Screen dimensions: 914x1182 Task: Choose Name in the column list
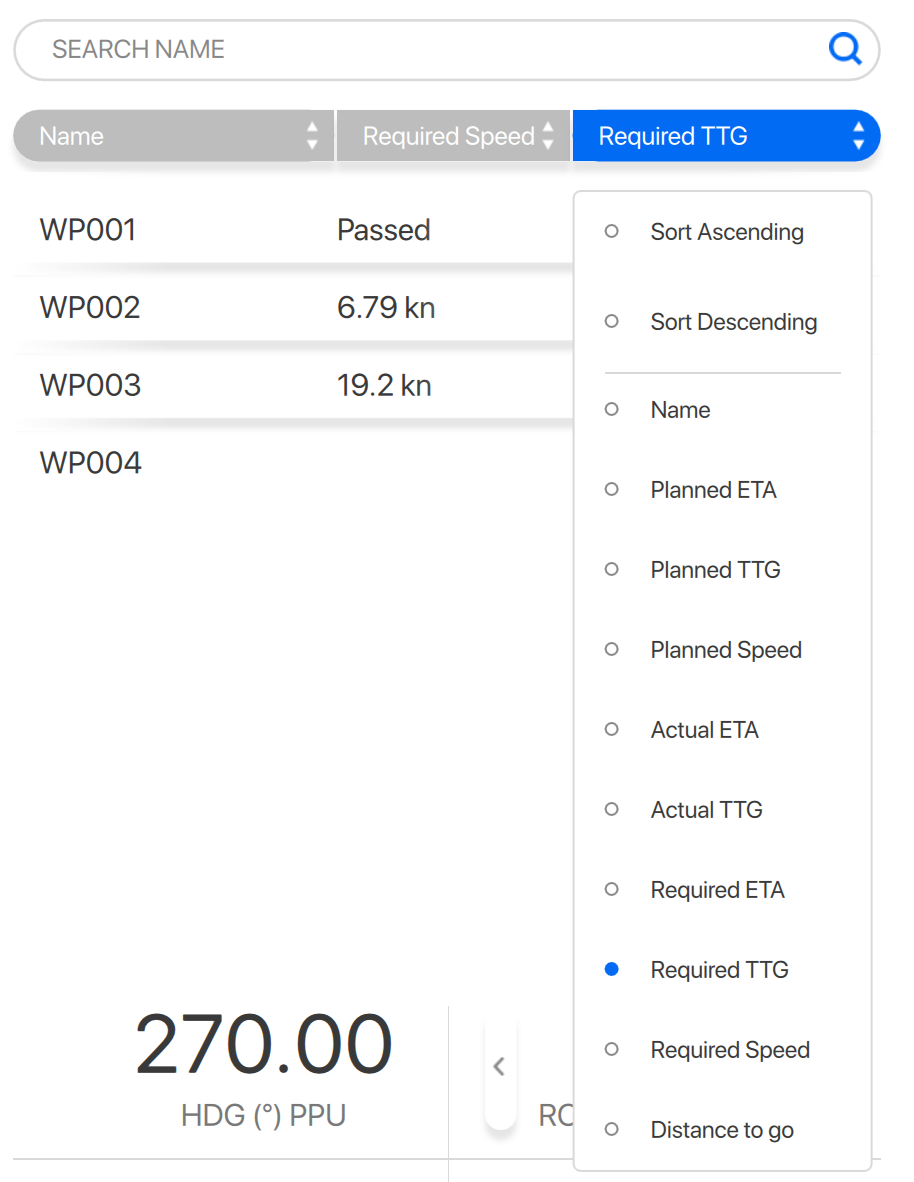[x=680, y=410]
